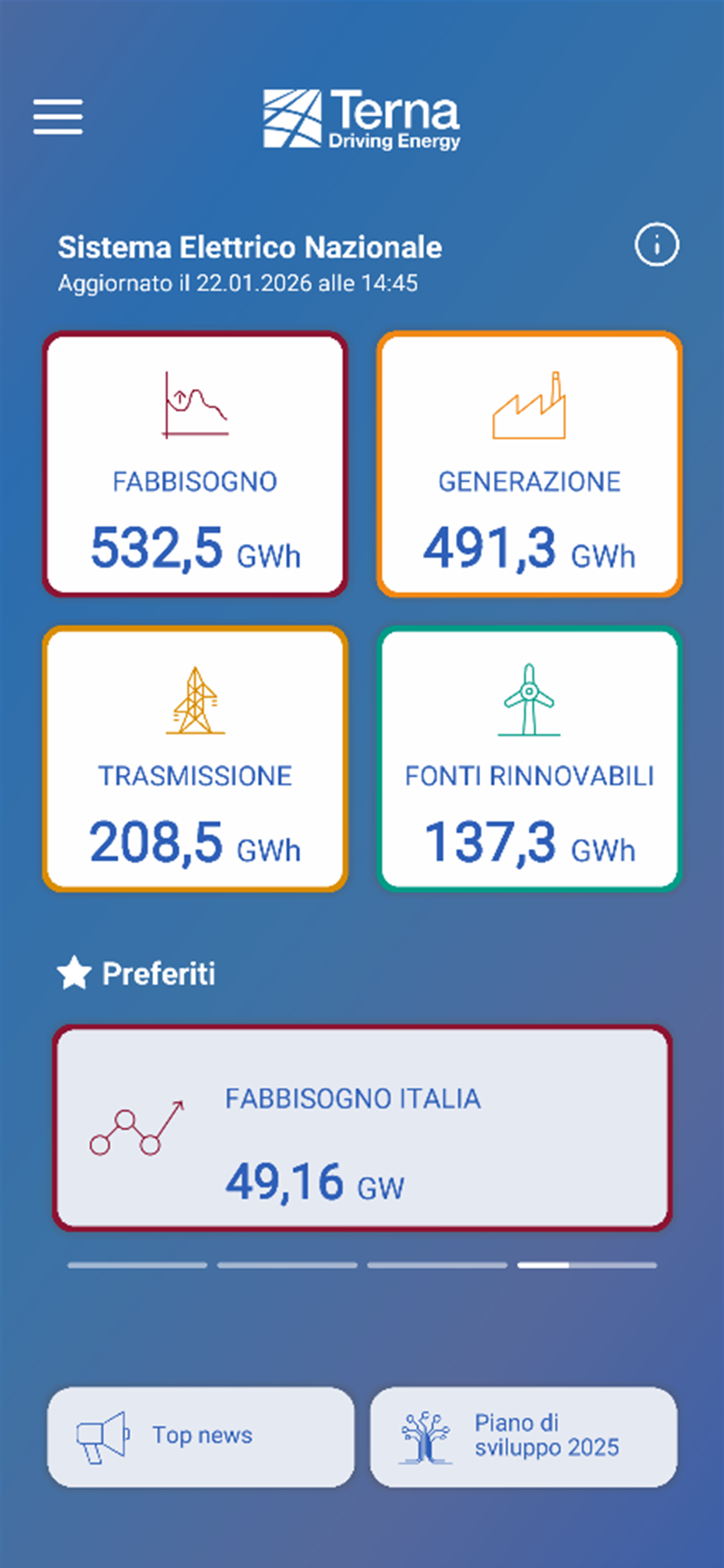Open the Trasmissione card
This screenshot has width=724, height=1568.
(x=195, y=758)
